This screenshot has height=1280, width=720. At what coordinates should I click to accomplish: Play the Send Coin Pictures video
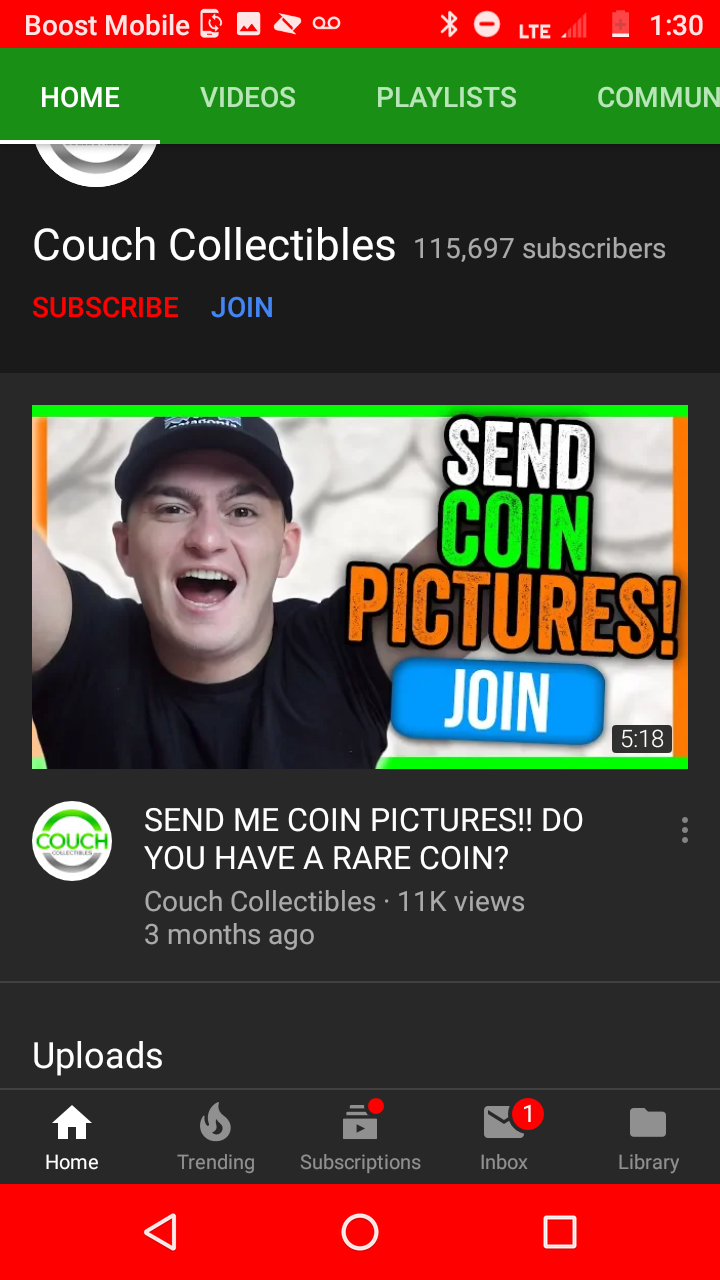tap(360, 587)
